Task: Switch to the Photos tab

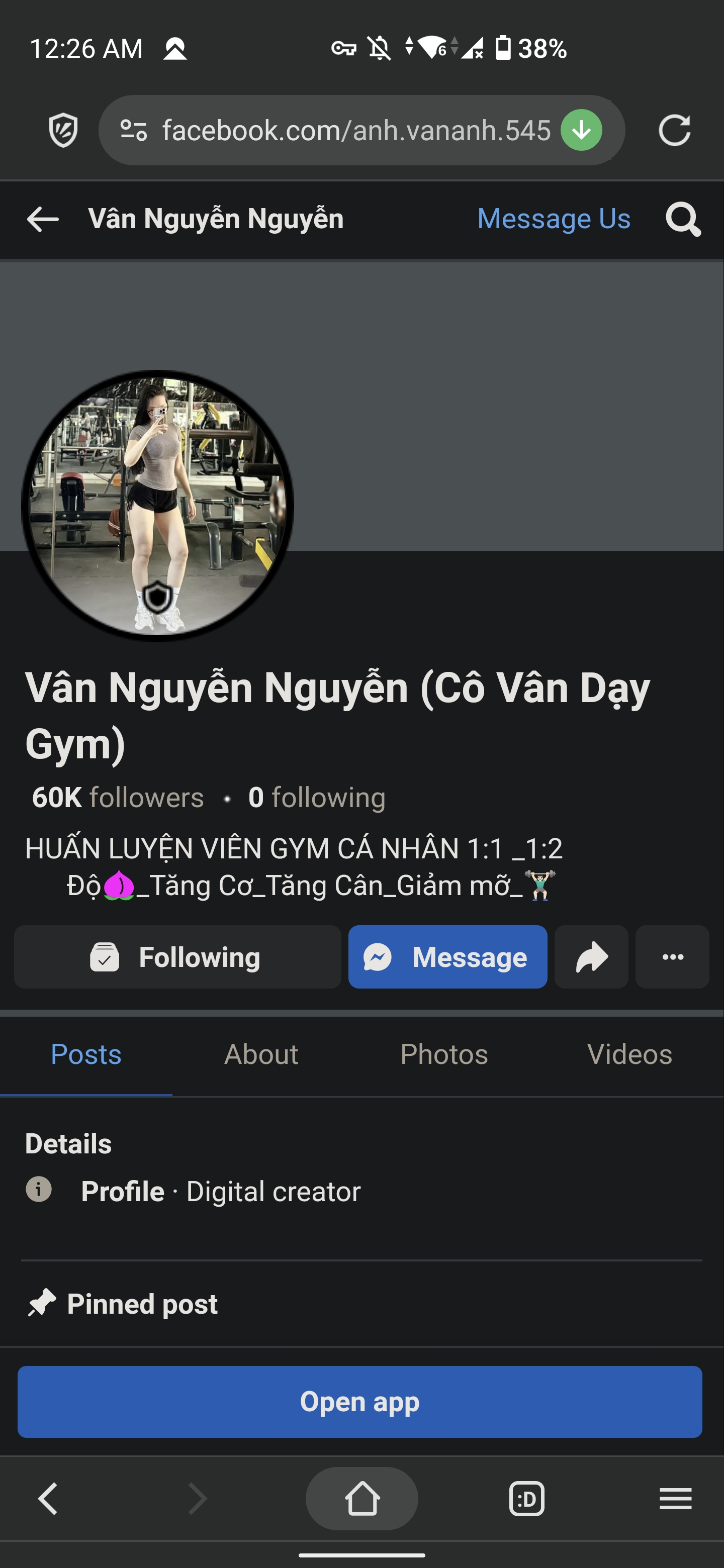Action: click(444, 1054)
